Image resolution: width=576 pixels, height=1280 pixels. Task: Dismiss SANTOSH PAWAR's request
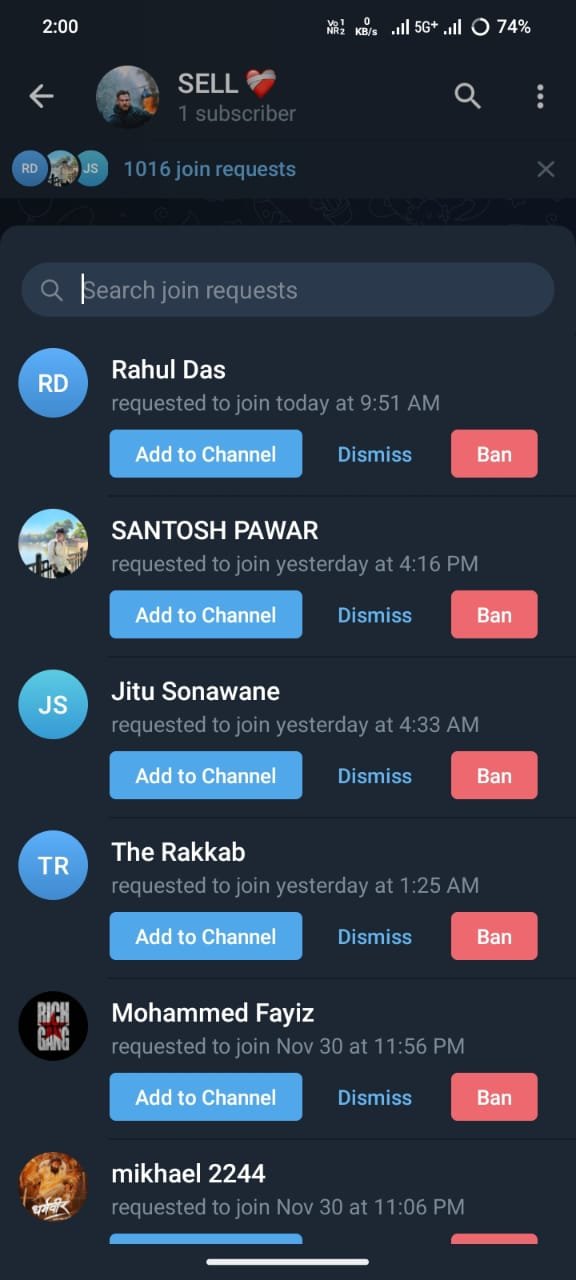pyautogui.click(x=375, y=615)
